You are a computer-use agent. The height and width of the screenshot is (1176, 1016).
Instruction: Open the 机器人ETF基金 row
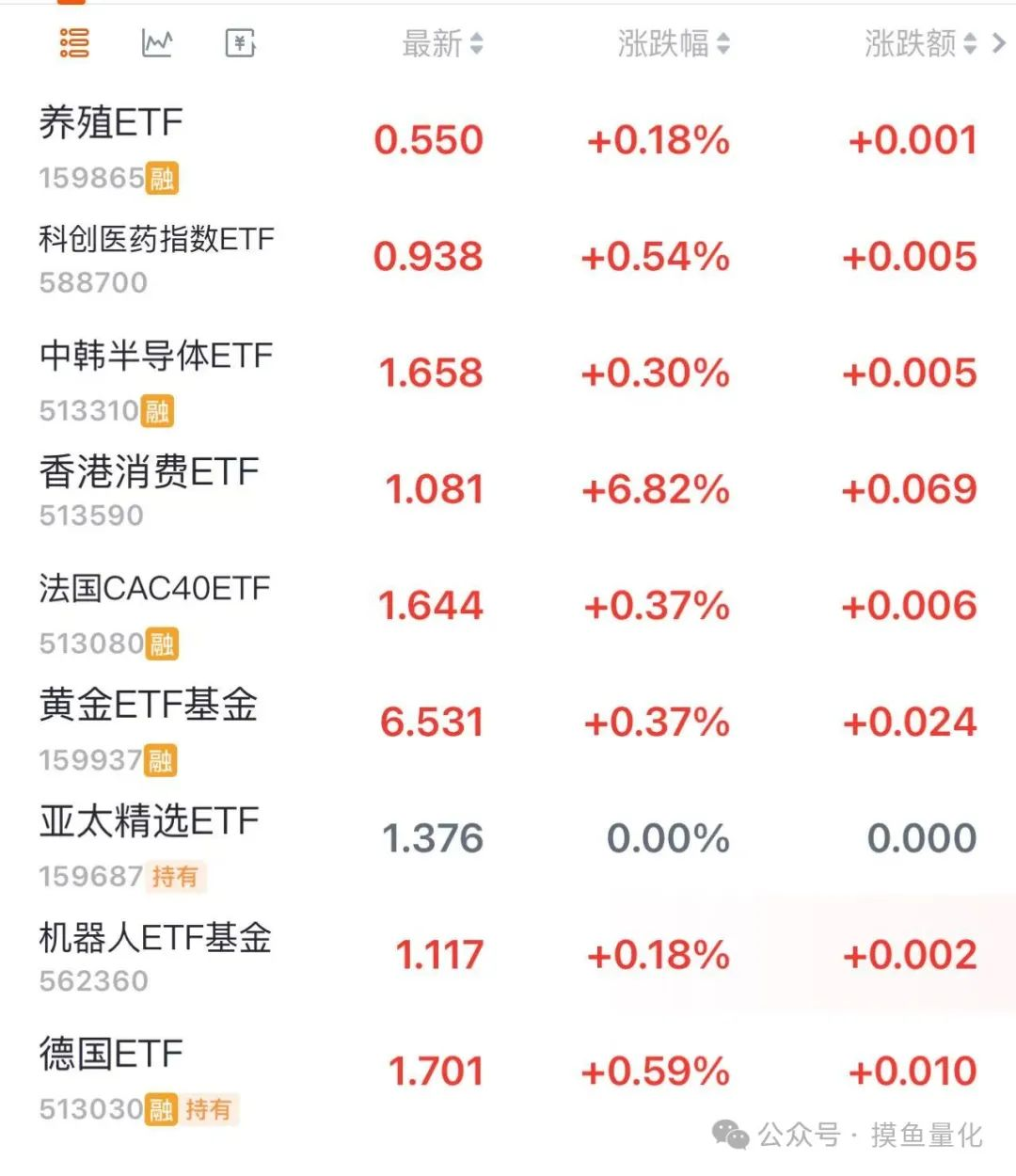pyautogui.click(x=155, y=938)
